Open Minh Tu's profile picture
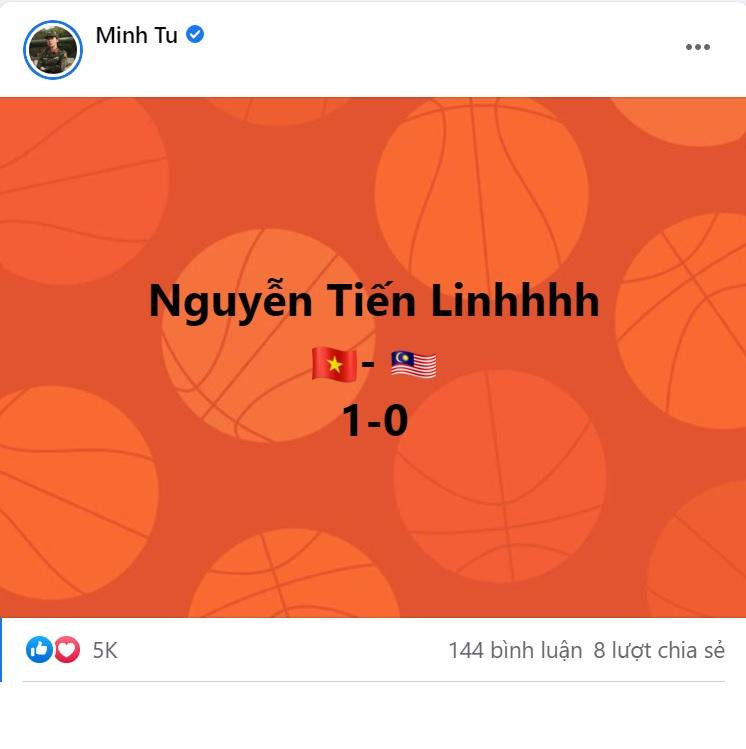This screenshot has height=749, width=746. (x=52, y=50)
